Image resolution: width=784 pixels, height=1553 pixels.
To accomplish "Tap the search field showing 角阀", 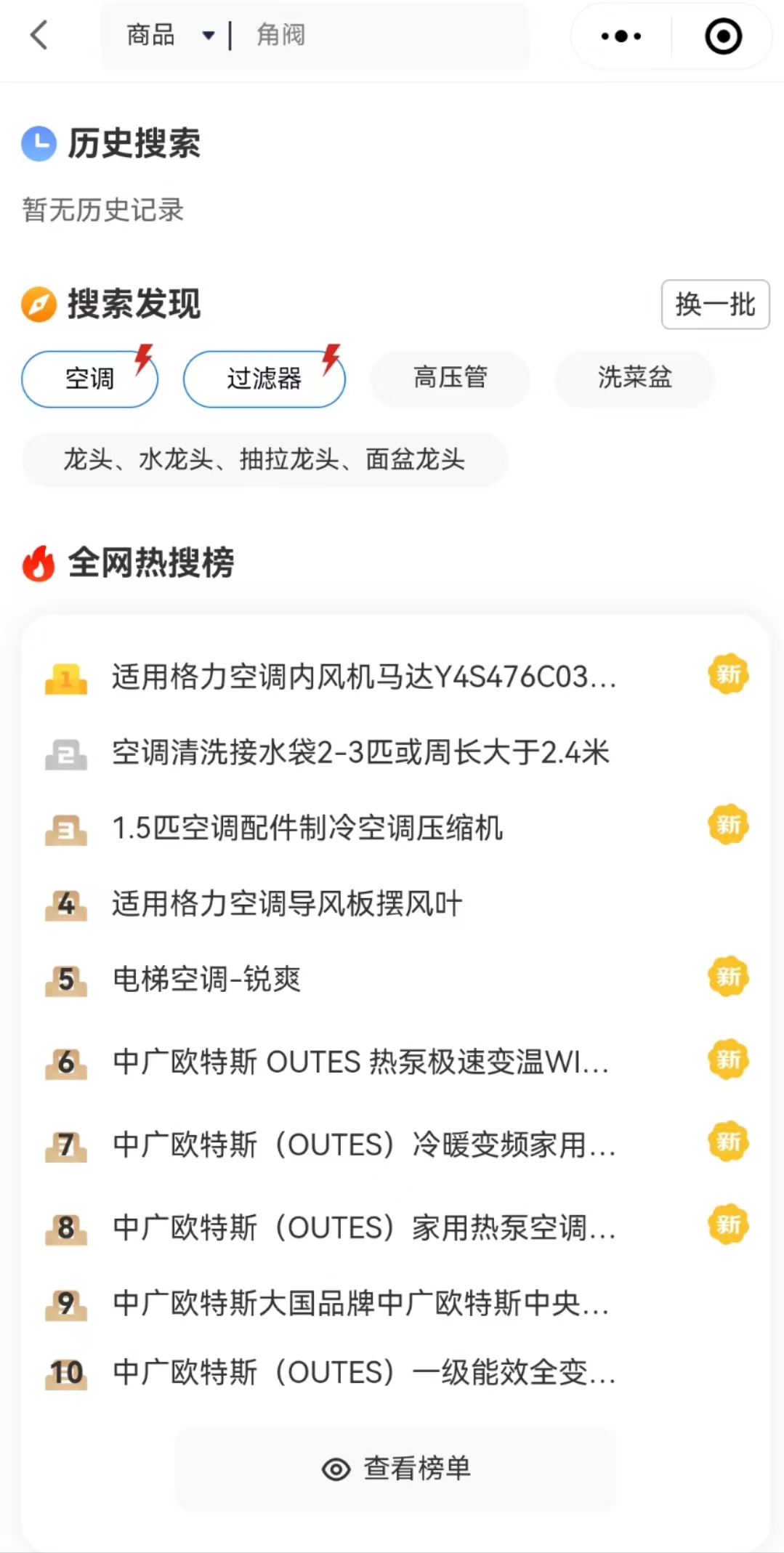I will click(x=385, y=35).
